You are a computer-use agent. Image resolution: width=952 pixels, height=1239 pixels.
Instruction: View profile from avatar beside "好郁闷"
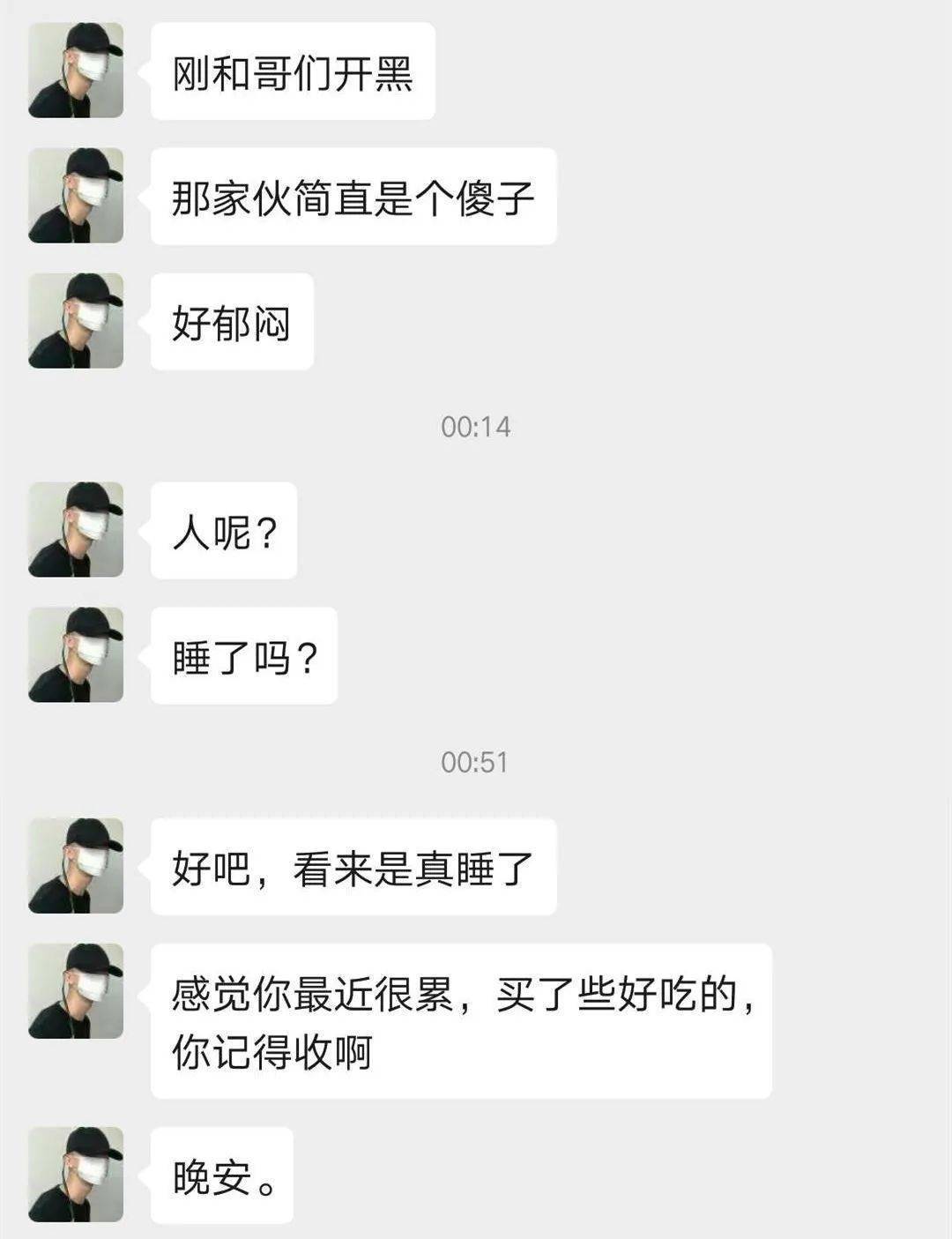76,321
